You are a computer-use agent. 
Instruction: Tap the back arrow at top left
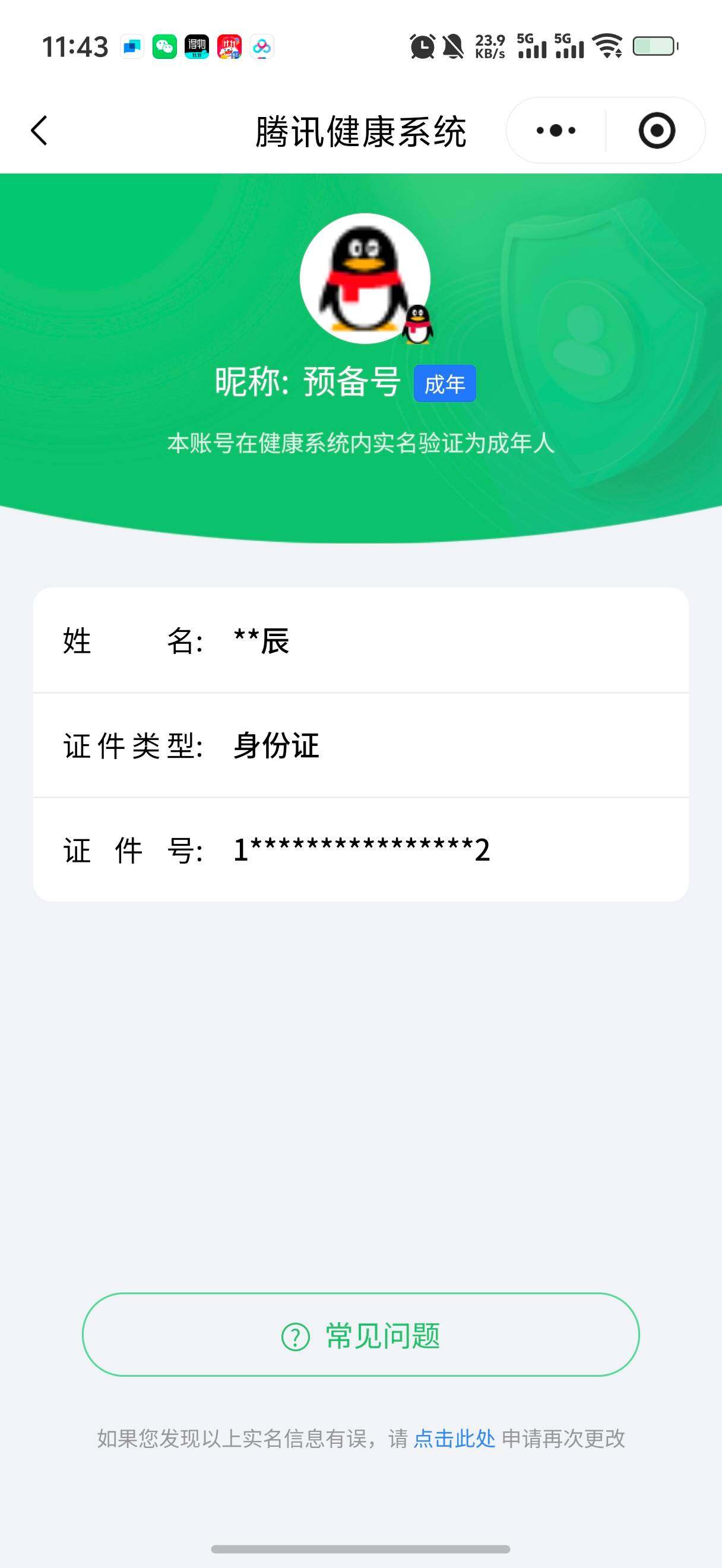pos(39,129)
